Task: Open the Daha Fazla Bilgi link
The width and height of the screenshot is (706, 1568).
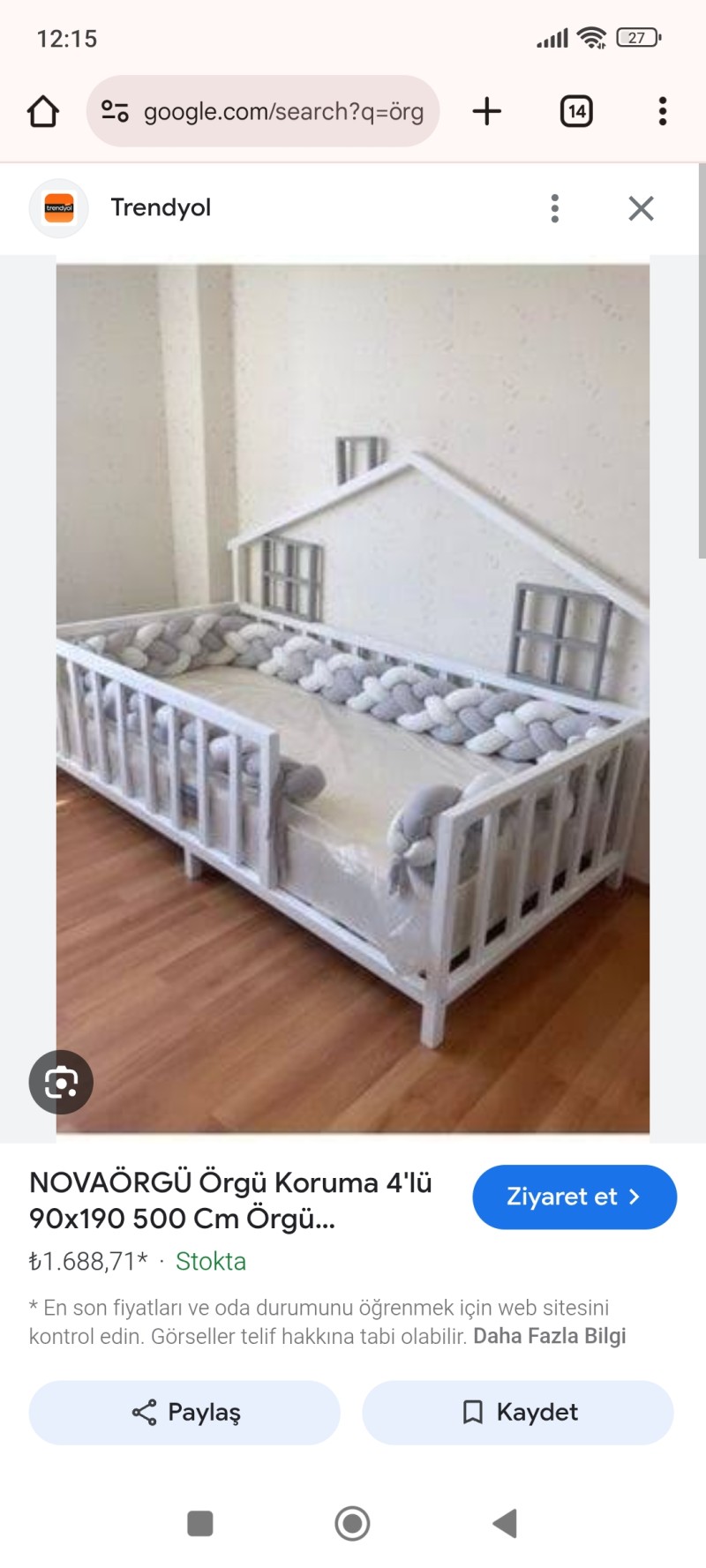Action: point(549,1336)
